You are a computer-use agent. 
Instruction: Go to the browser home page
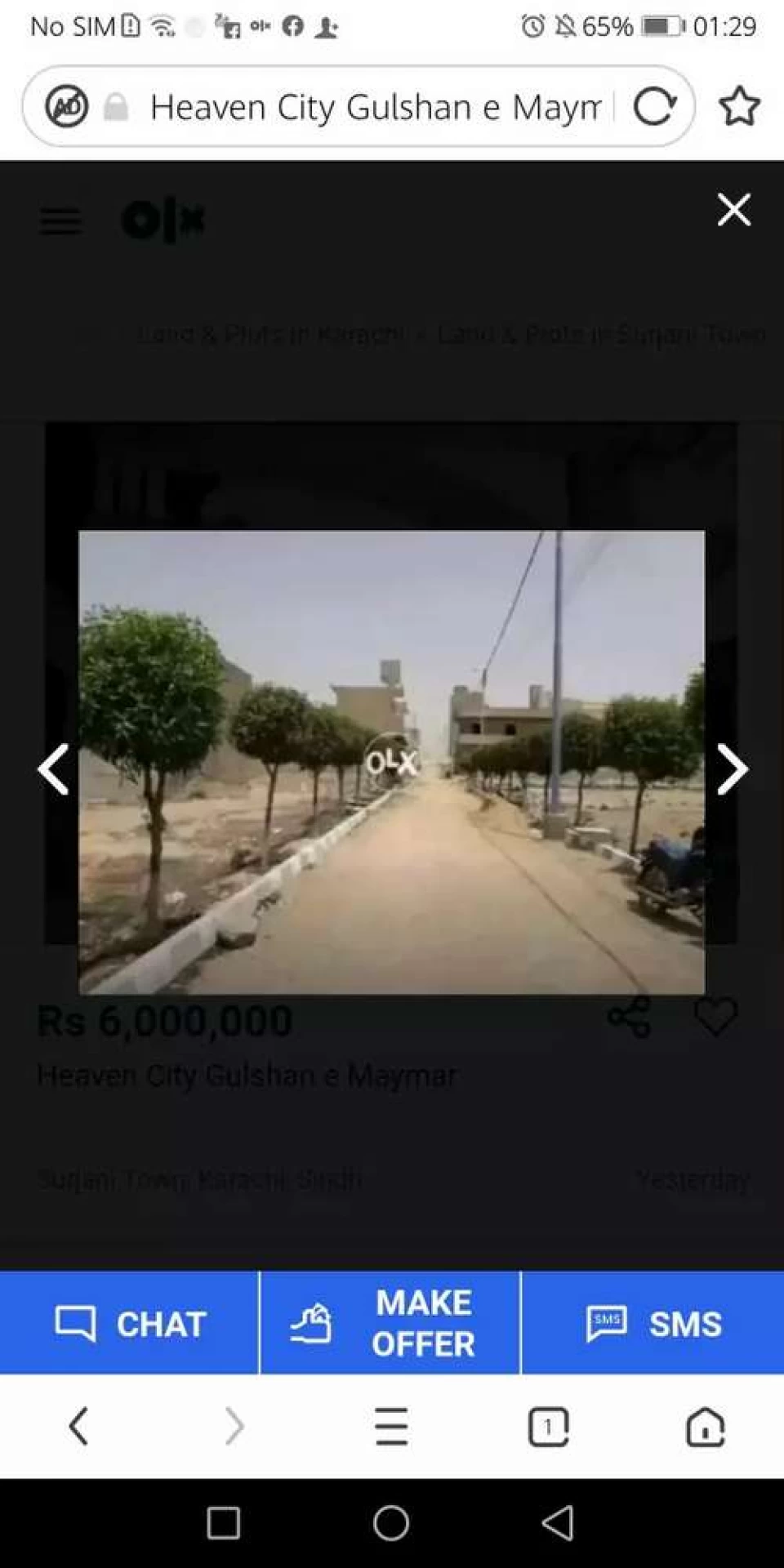(x=705, y=1427)
